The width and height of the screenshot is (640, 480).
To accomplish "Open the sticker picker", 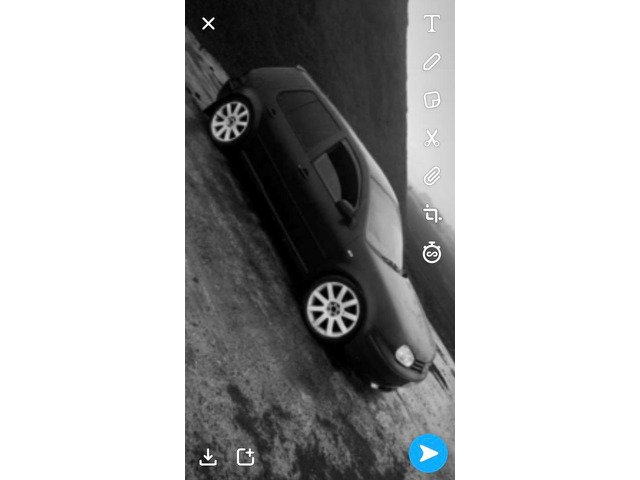I will (432, 100).
